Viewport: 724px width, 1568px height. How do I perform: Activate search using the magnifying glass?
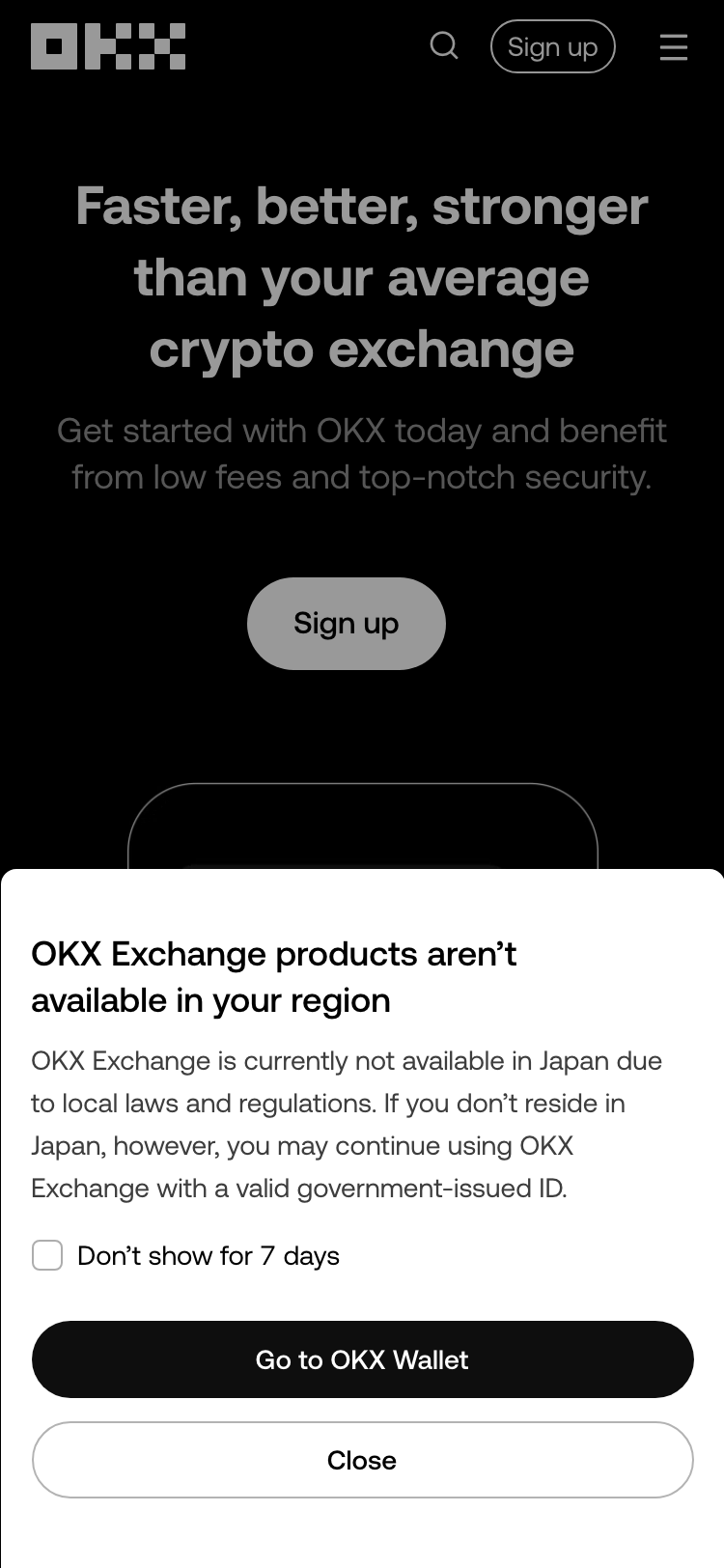[444, 45]
